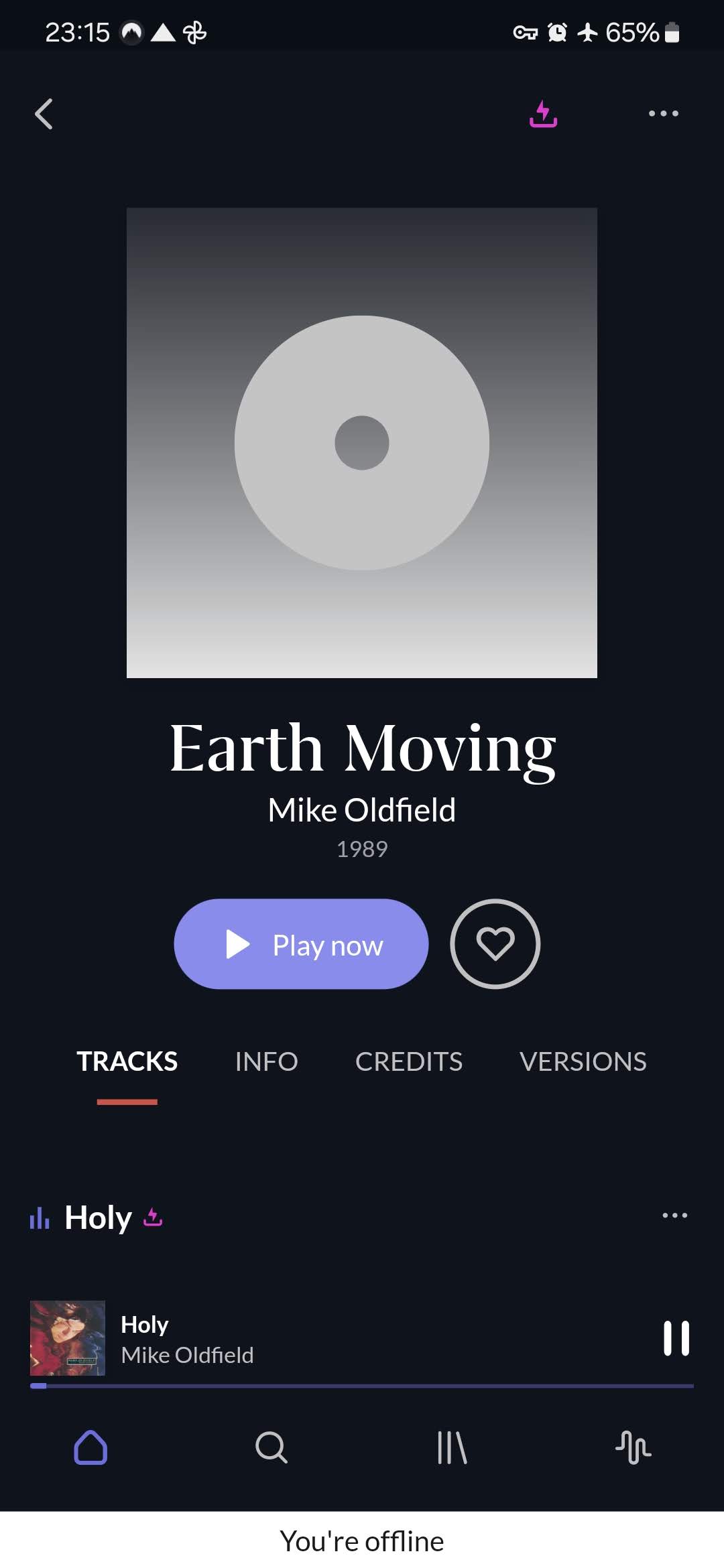724x1568 pixels.
Task: Open the now-playing bar for Holy
Action: point(335,1338)
